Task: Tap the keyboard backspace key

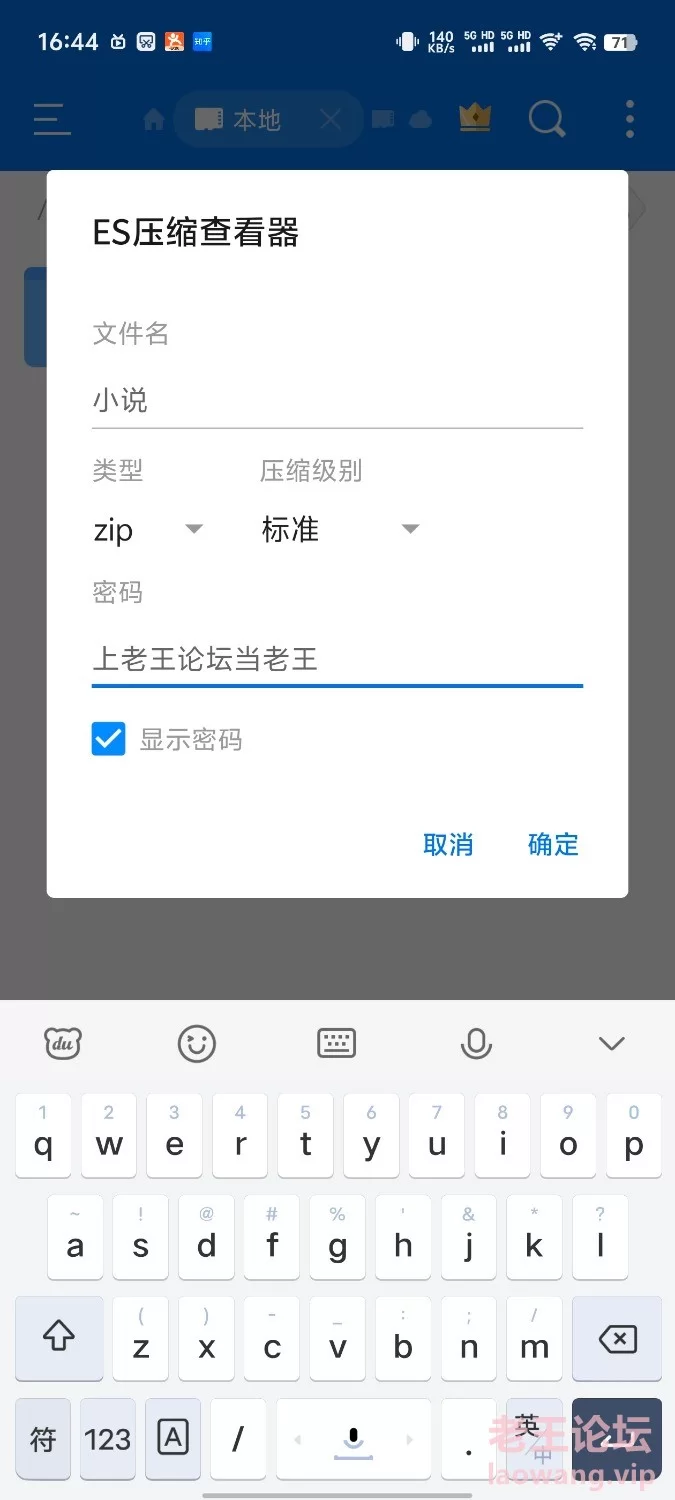Action: [617, 1338]
